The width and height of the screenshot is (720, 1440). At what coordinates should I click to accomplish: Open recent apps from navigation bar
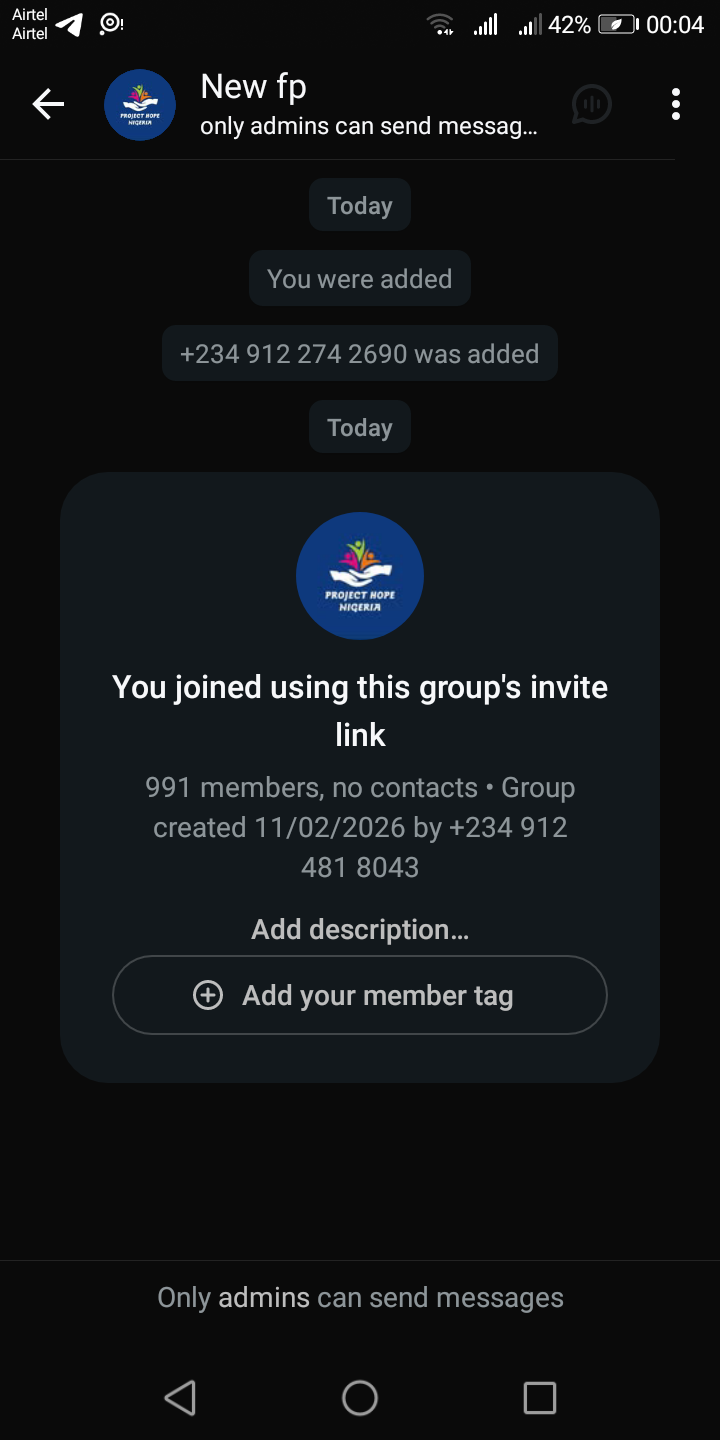(539, 1397)
